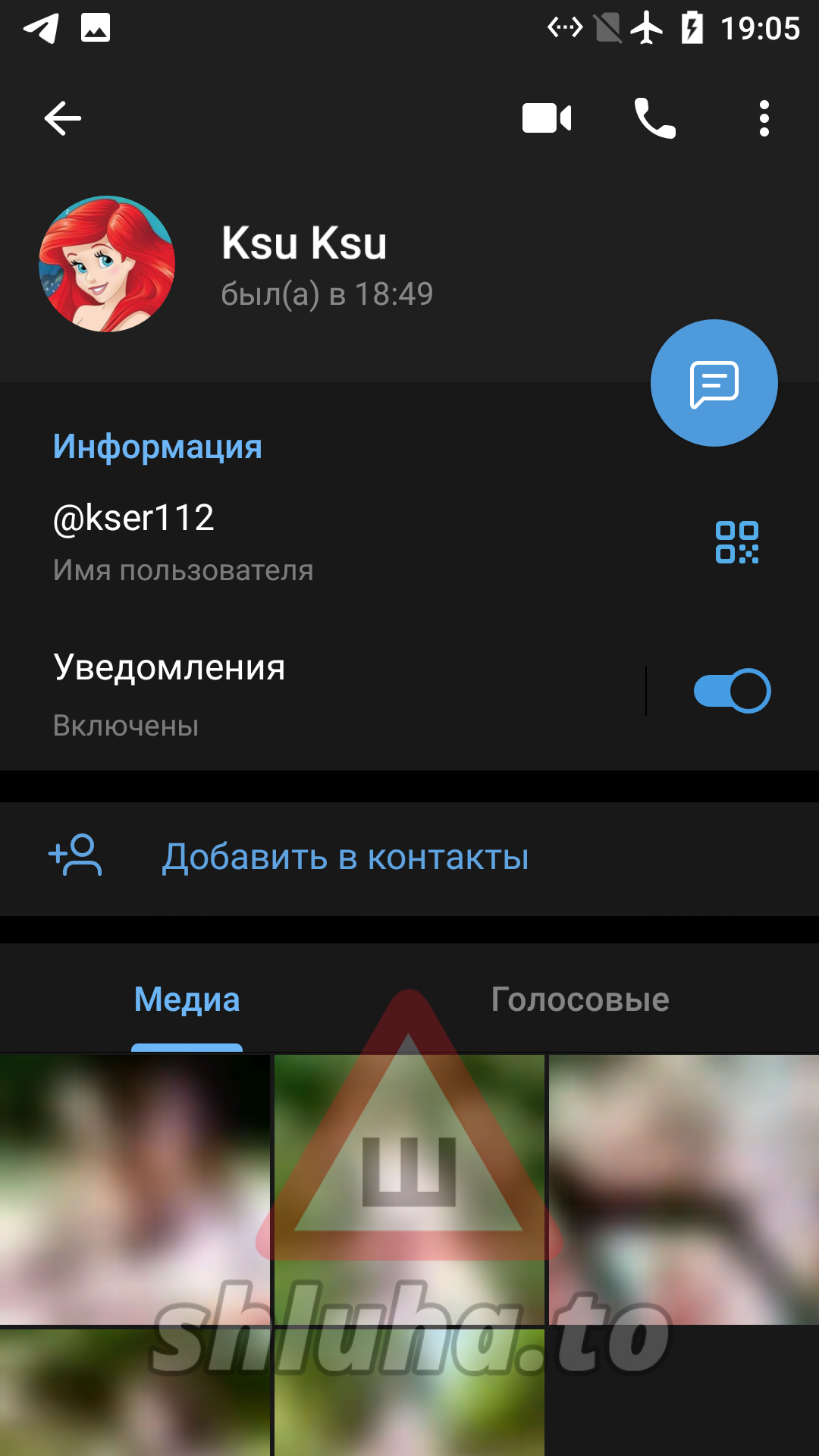Switch to the Голосовые tab
Viewport: 819px width, 1456px height.
[580, 999]
